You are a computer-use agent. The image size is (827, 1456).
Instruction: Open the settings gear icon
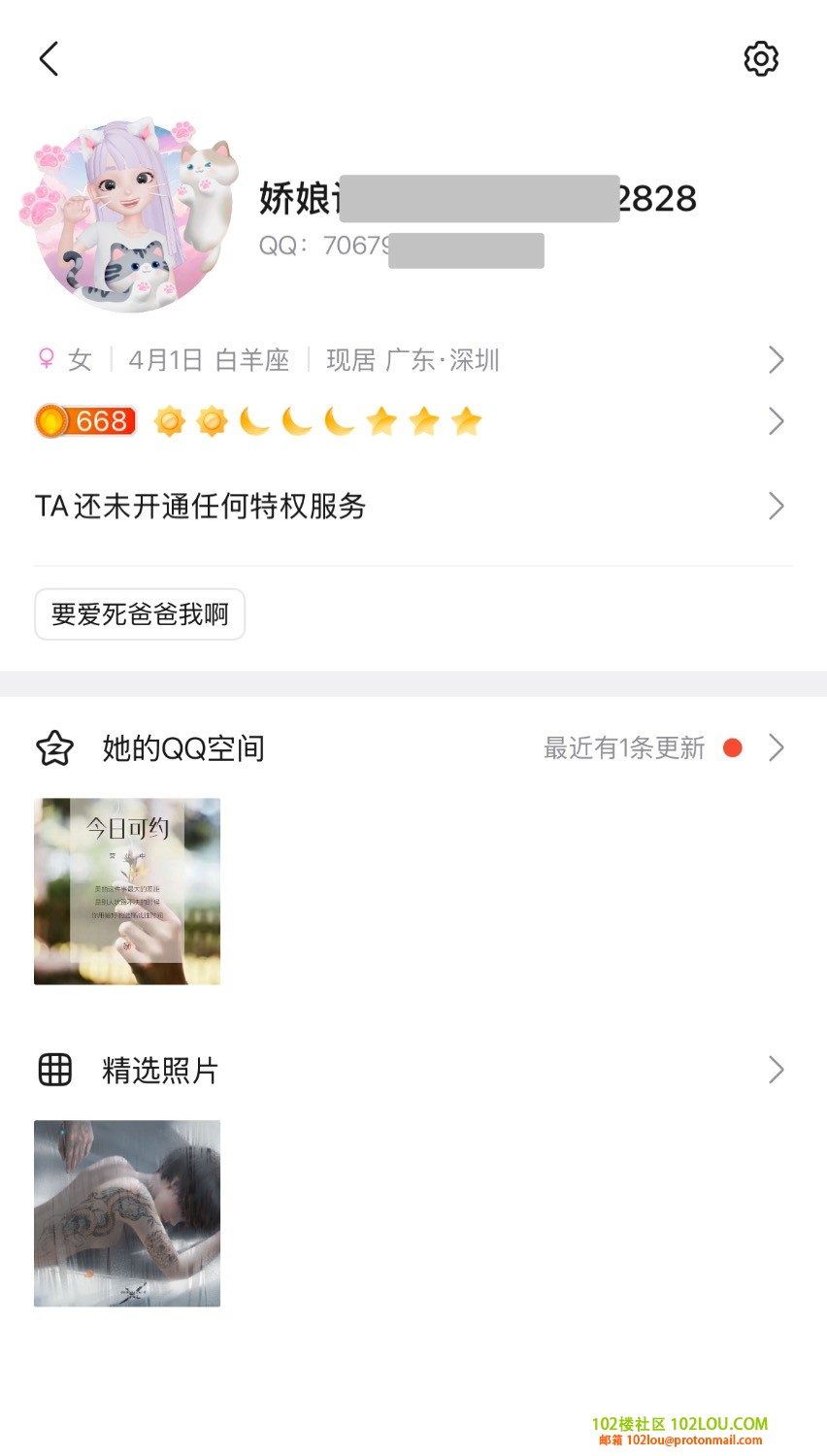point(761,58)
